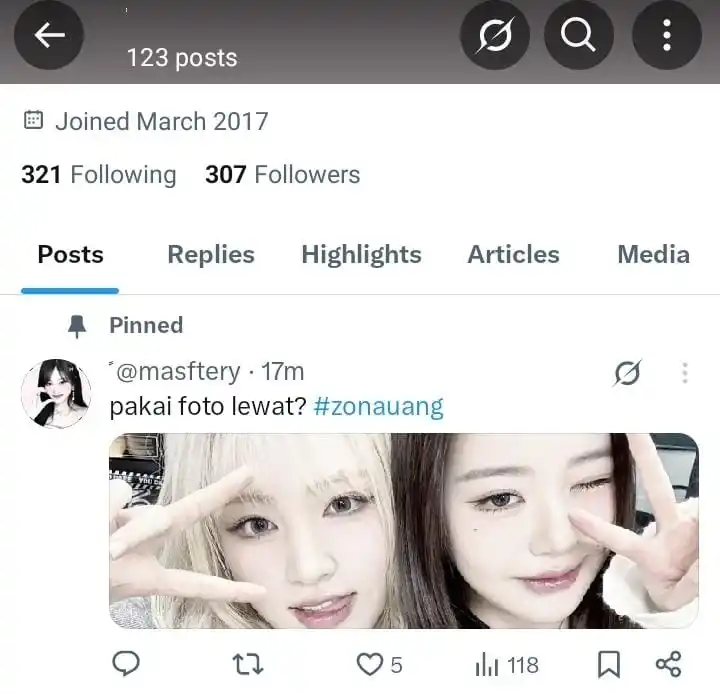Search this profile's posts
The image size is (720, 694).
click(x=578, y=36)
